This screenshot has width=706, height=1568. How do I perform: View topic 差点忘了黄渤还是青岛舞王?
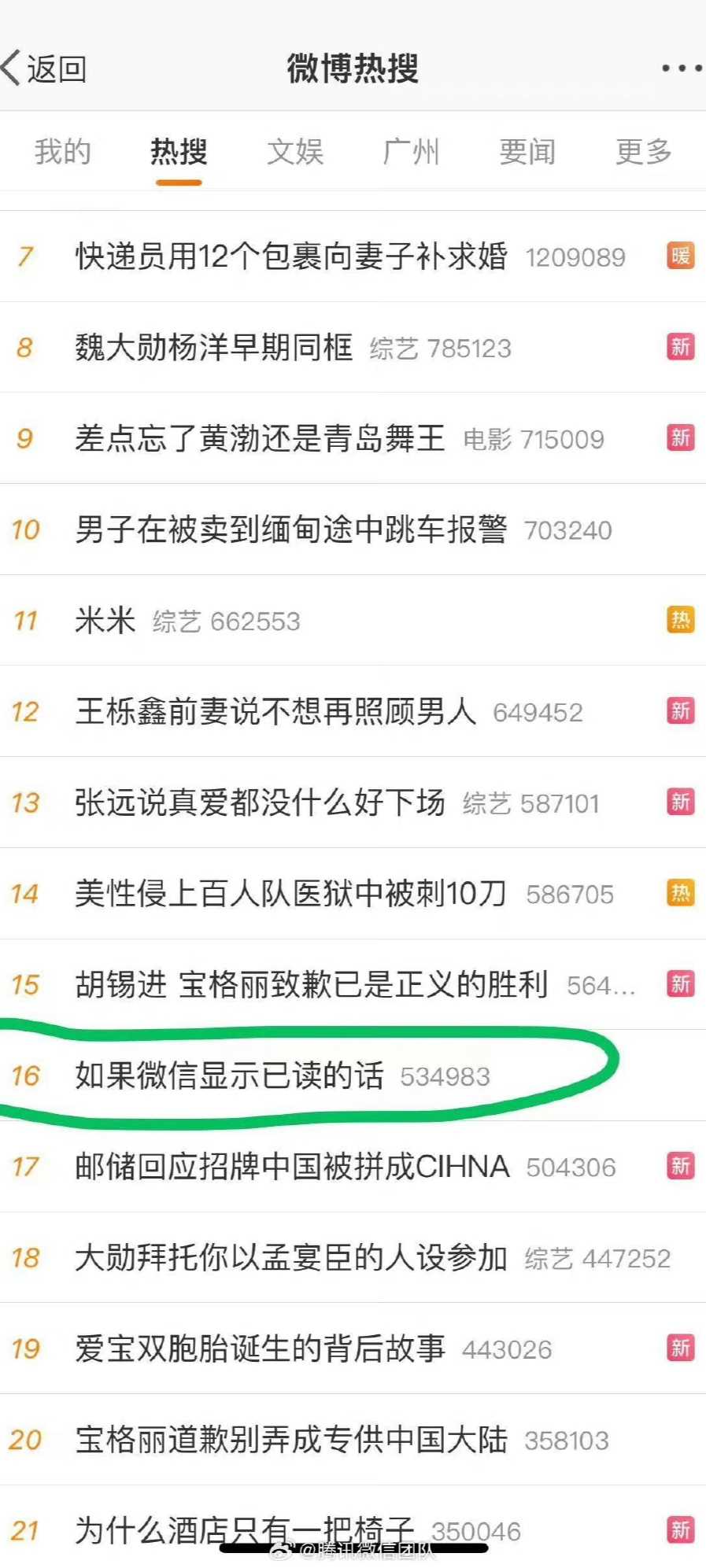260,438
